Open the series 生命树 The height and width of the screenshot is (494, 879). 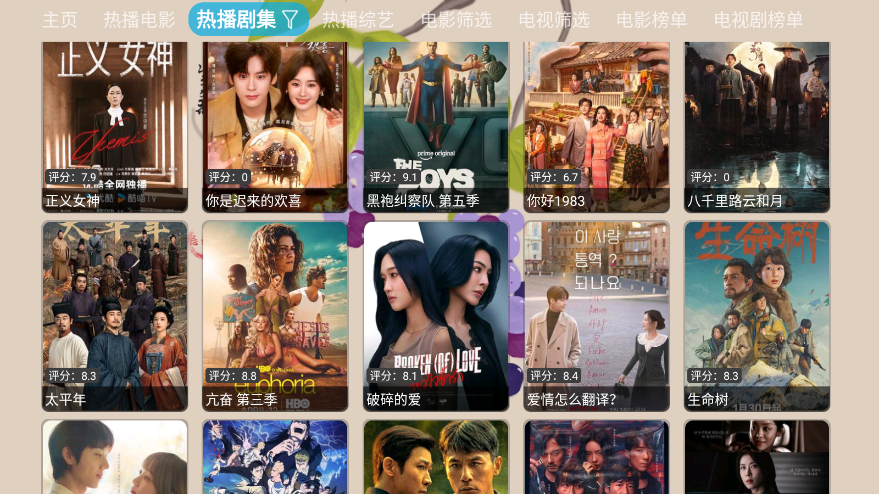pyautogui.click(x=757, y=315)
